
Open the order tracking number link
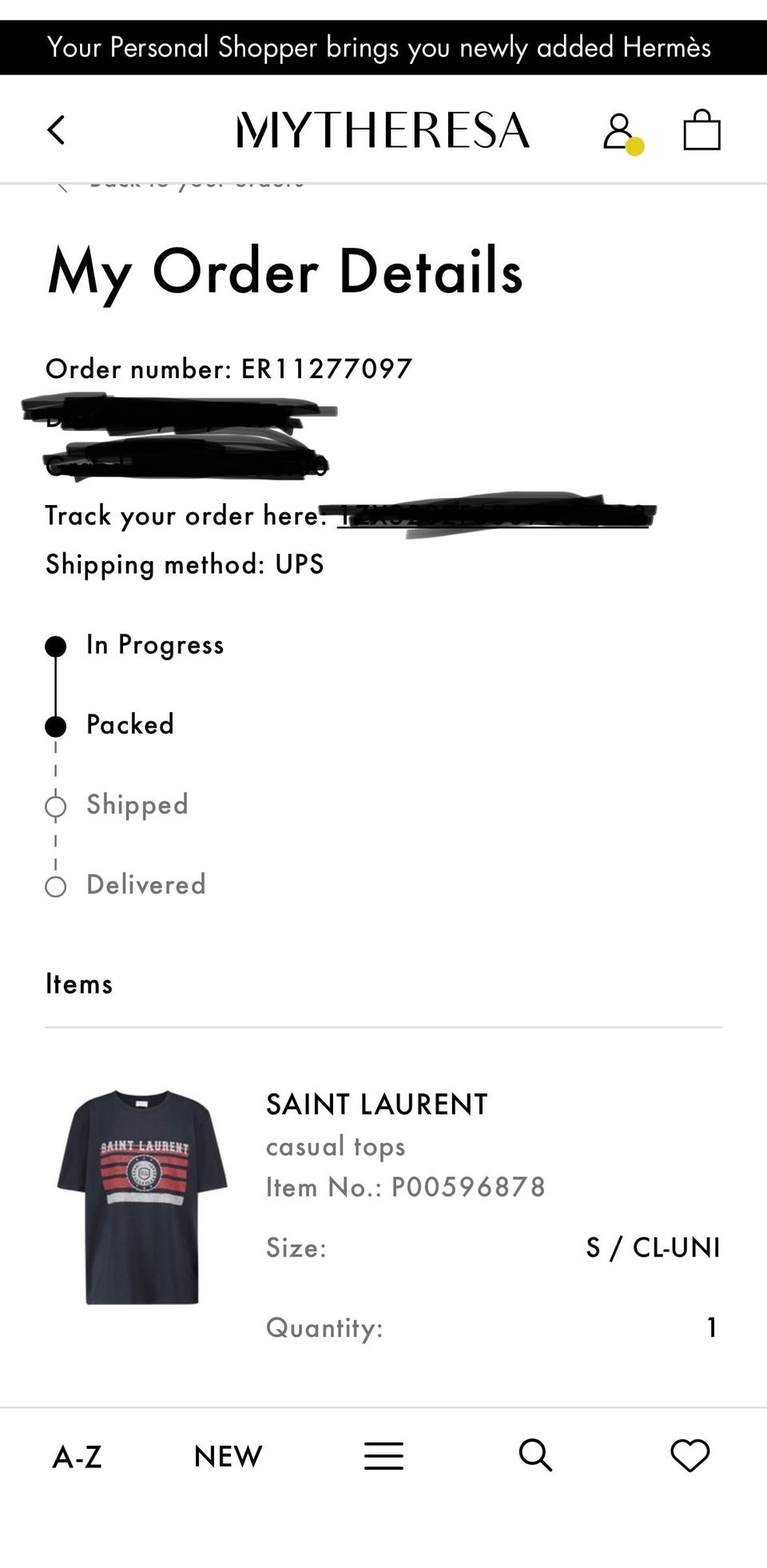pyautogui.click(x=492, y=516)
